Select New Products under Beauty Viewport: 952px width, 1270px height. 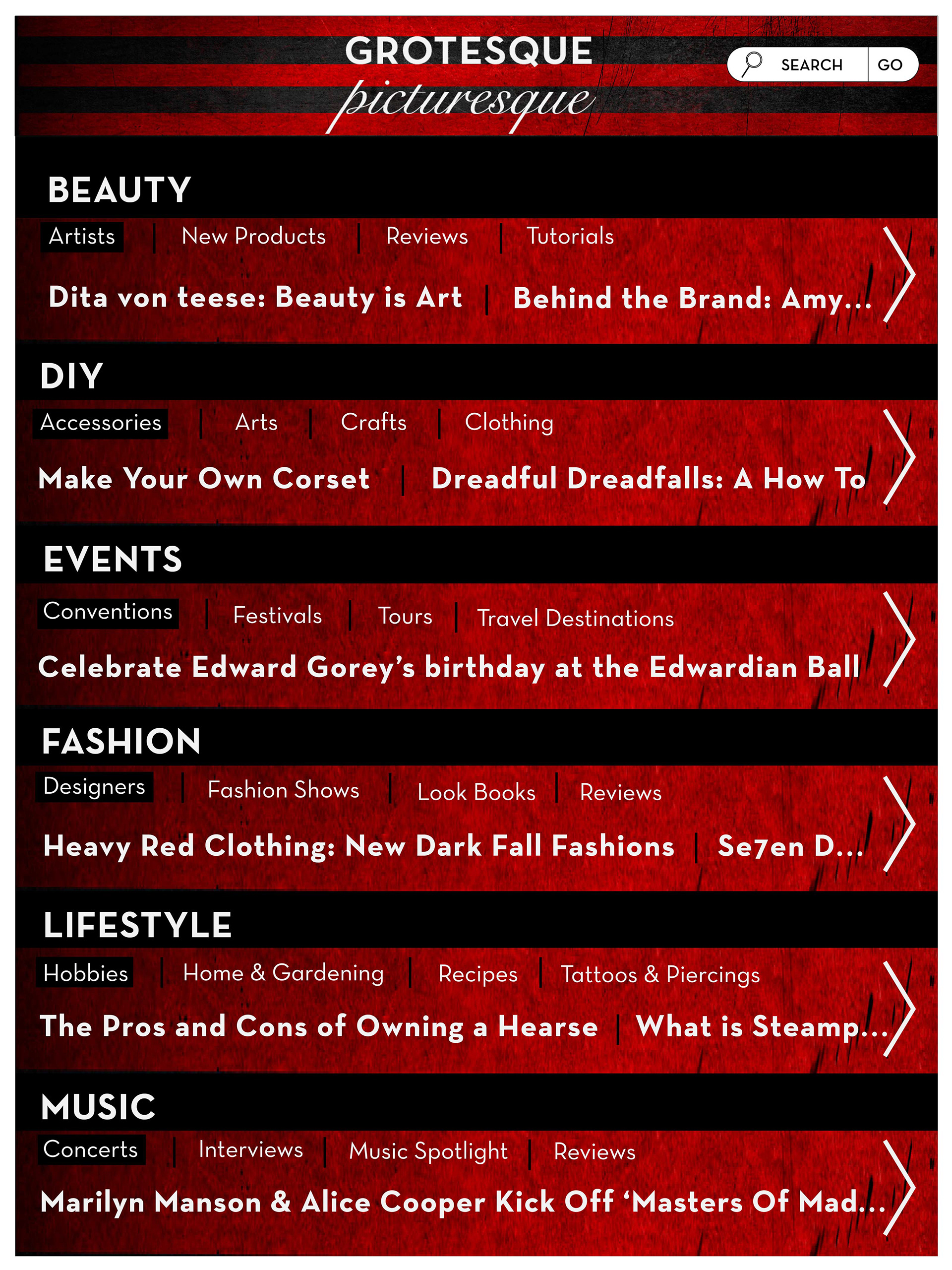(x=254, y=237)
